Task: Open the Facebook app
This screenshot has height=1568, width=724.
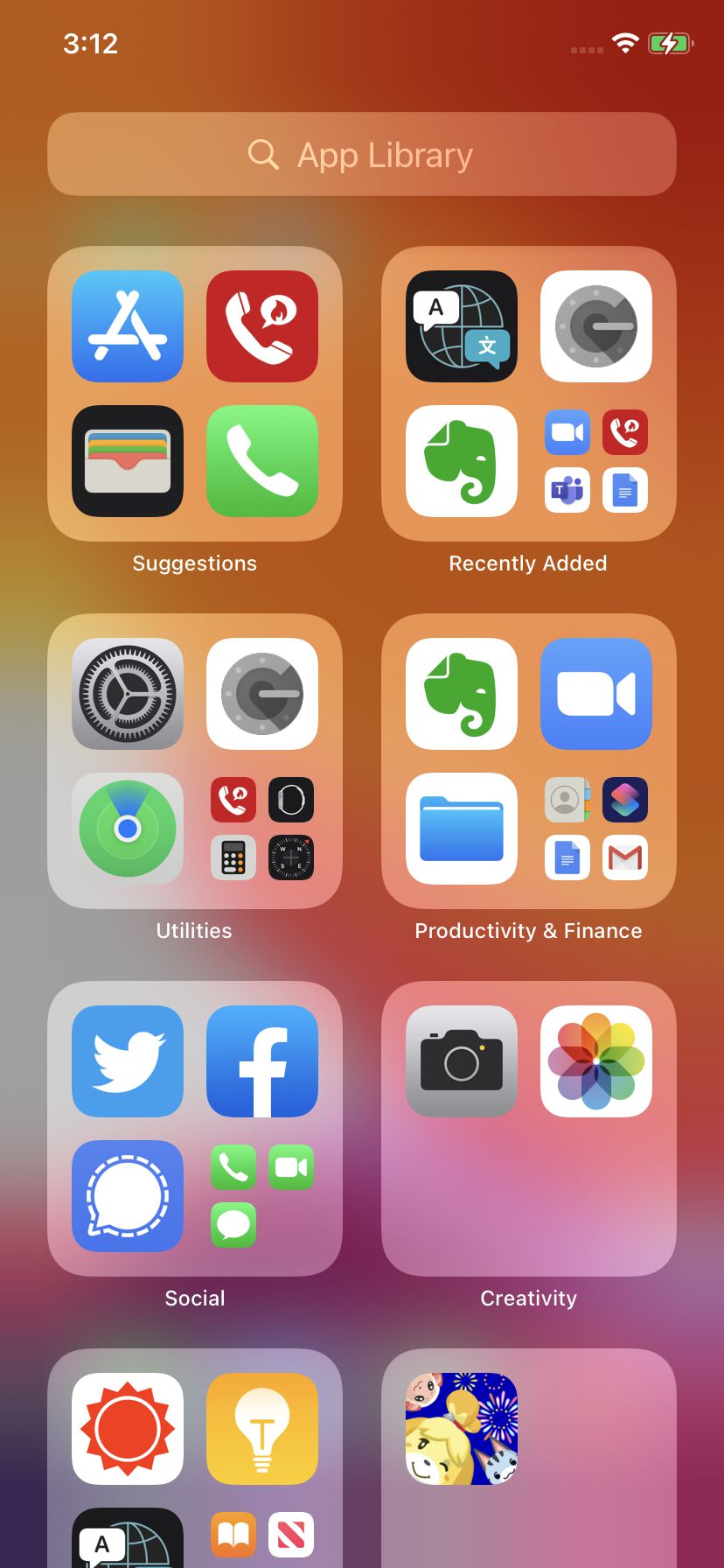Action: click(262, 1061)
